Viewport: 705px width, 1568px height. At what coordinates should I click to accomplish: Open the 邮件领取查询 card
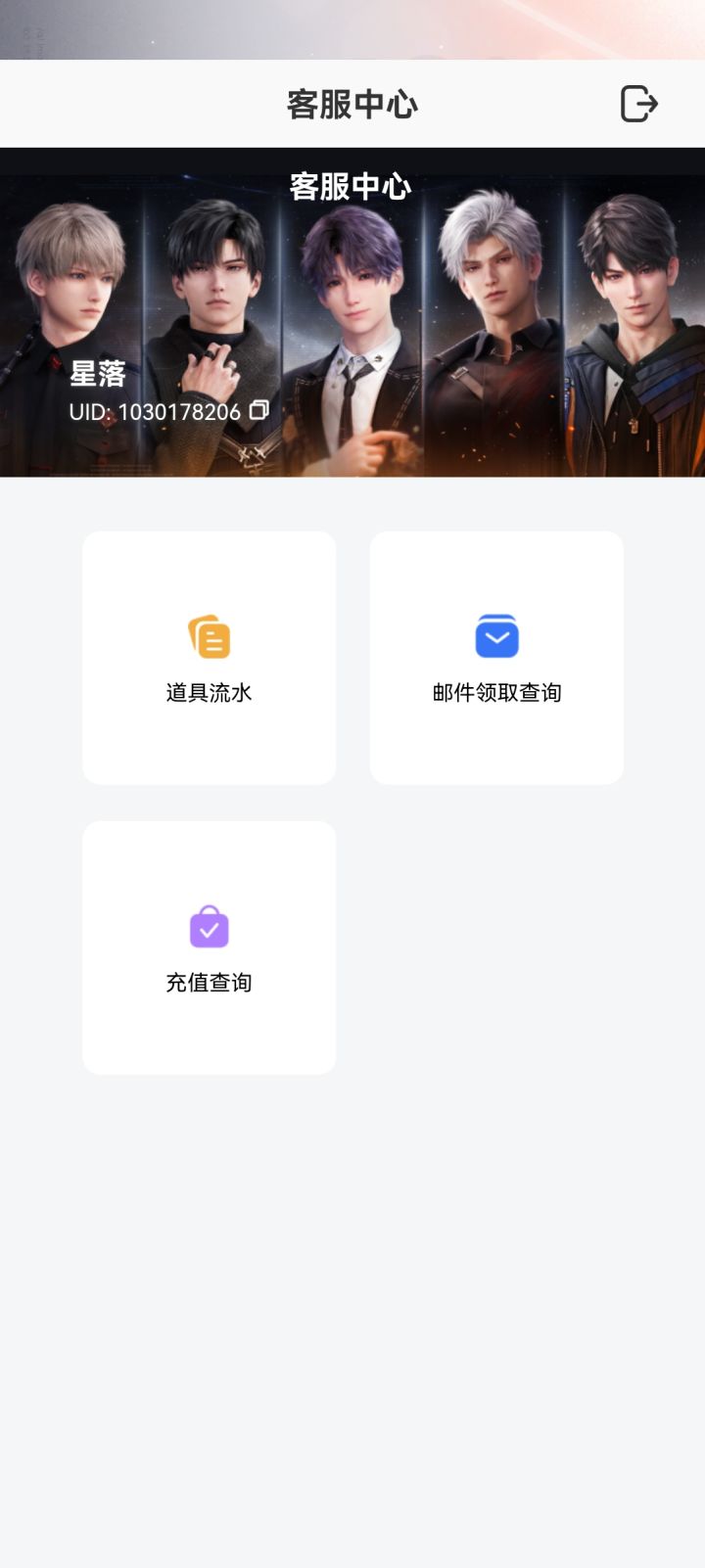coord(496,657)
